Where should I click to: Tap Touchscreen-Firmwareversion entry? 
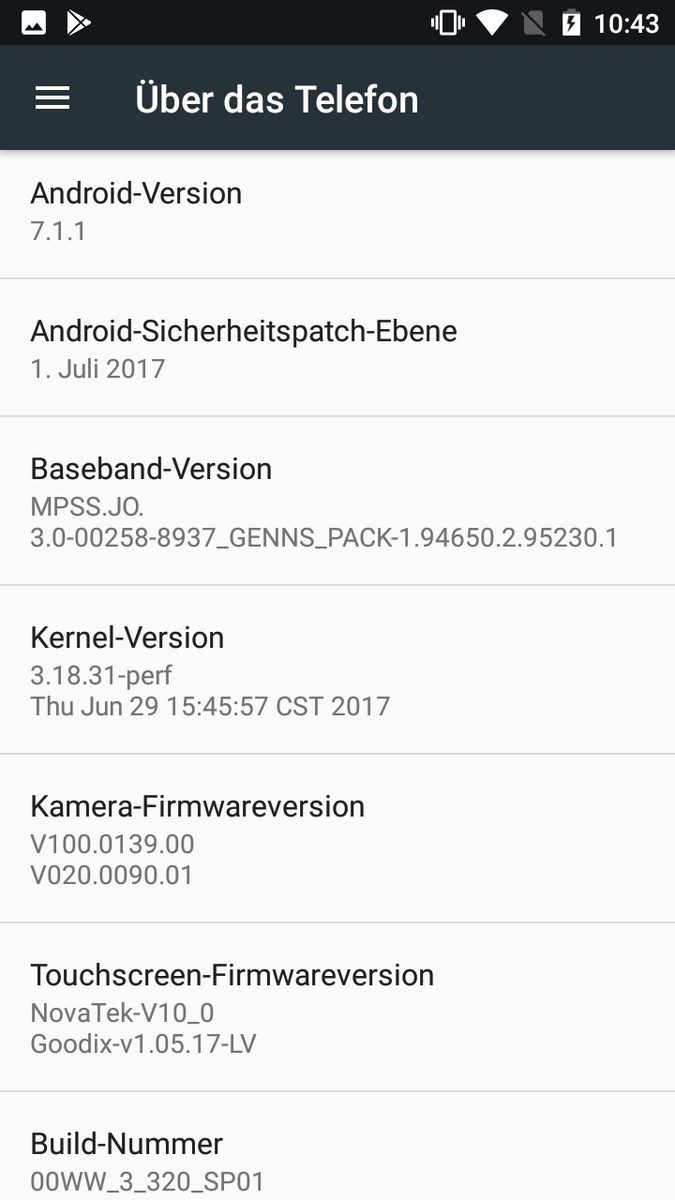337,1007
